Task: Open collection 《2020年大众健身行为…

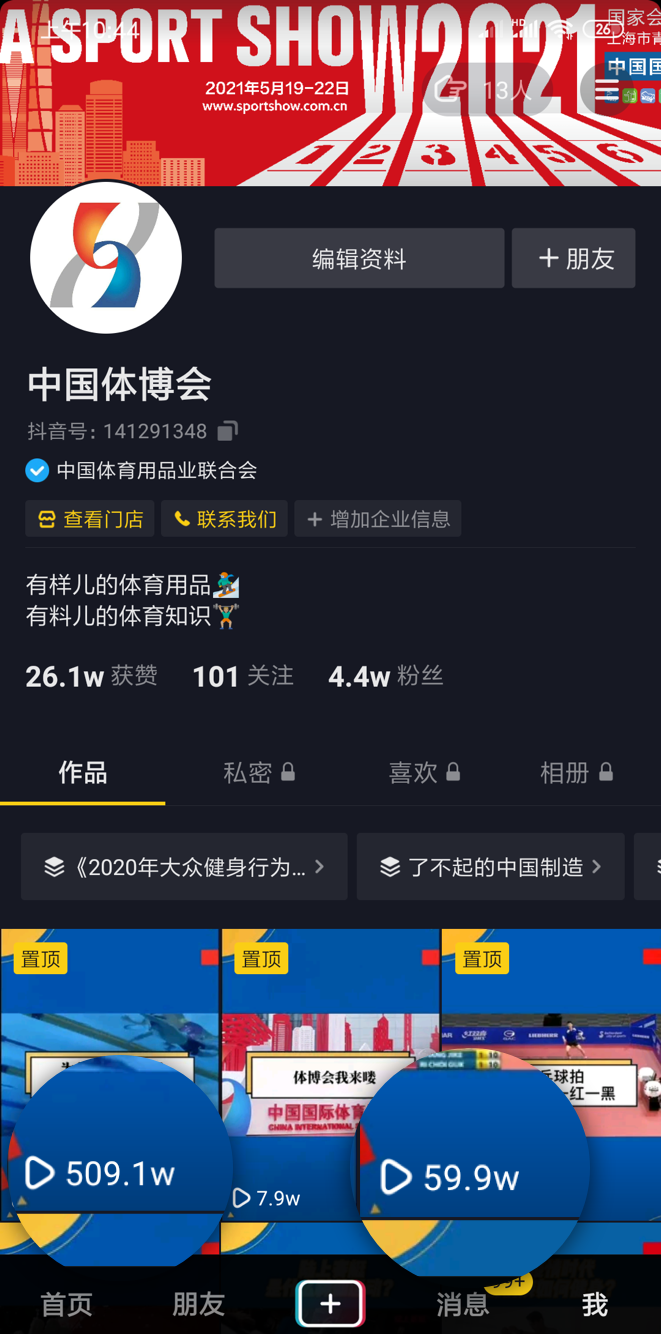Action: click(184, 867)
